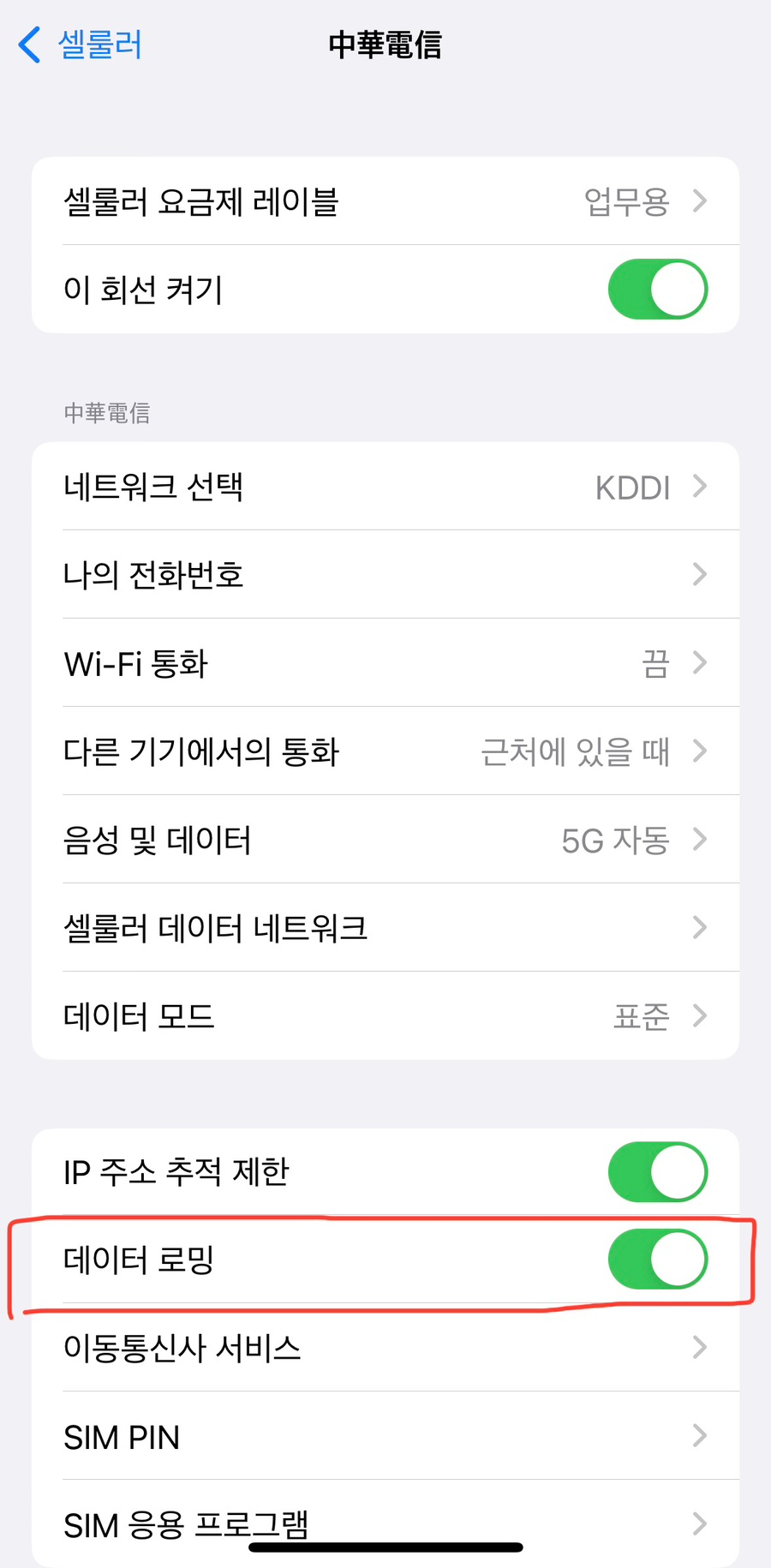
Task: Disable IP 주소 추적 제한 switch
Action: pyautogui.click(x=658, y=1172)
